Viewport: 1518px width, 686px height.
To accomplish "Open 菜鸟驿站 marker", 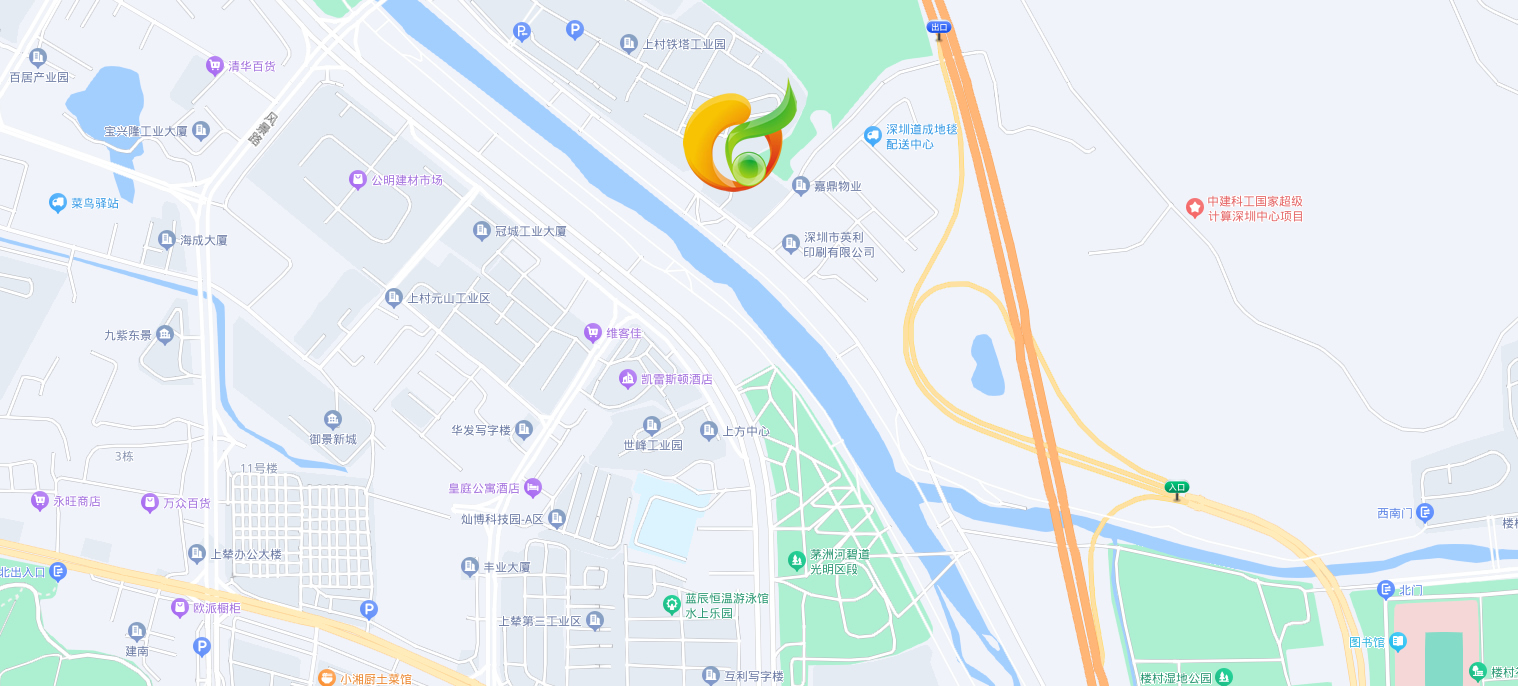I will (58, 203).
